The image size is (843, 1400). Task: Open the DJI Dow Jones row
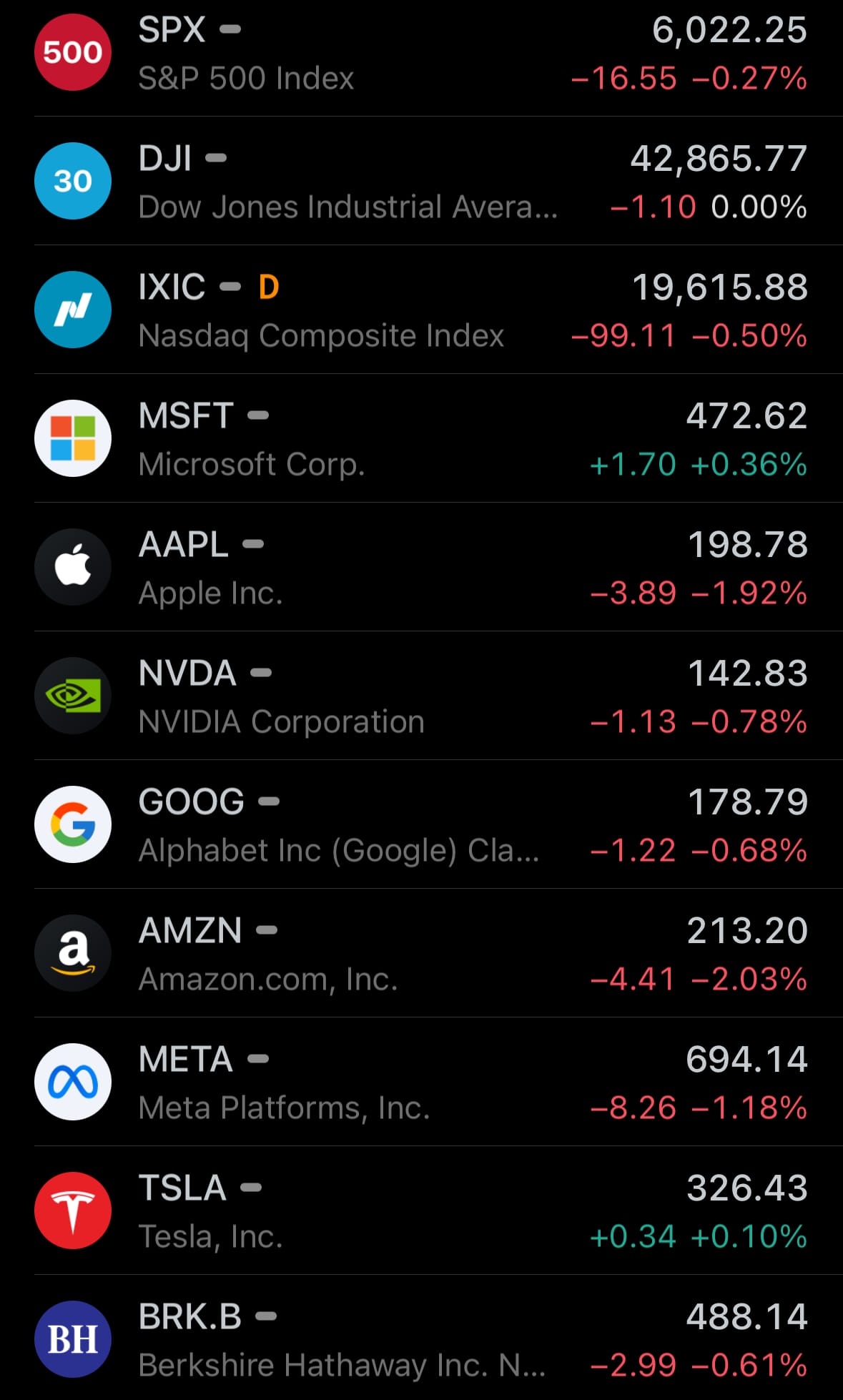point(421,181)
